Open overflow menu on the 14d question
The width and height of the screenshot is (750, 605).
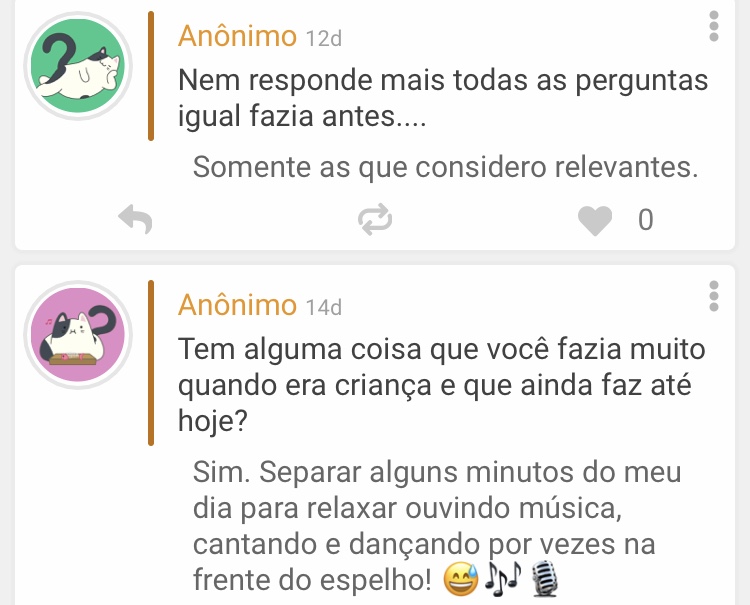click(x=713, y=297)
